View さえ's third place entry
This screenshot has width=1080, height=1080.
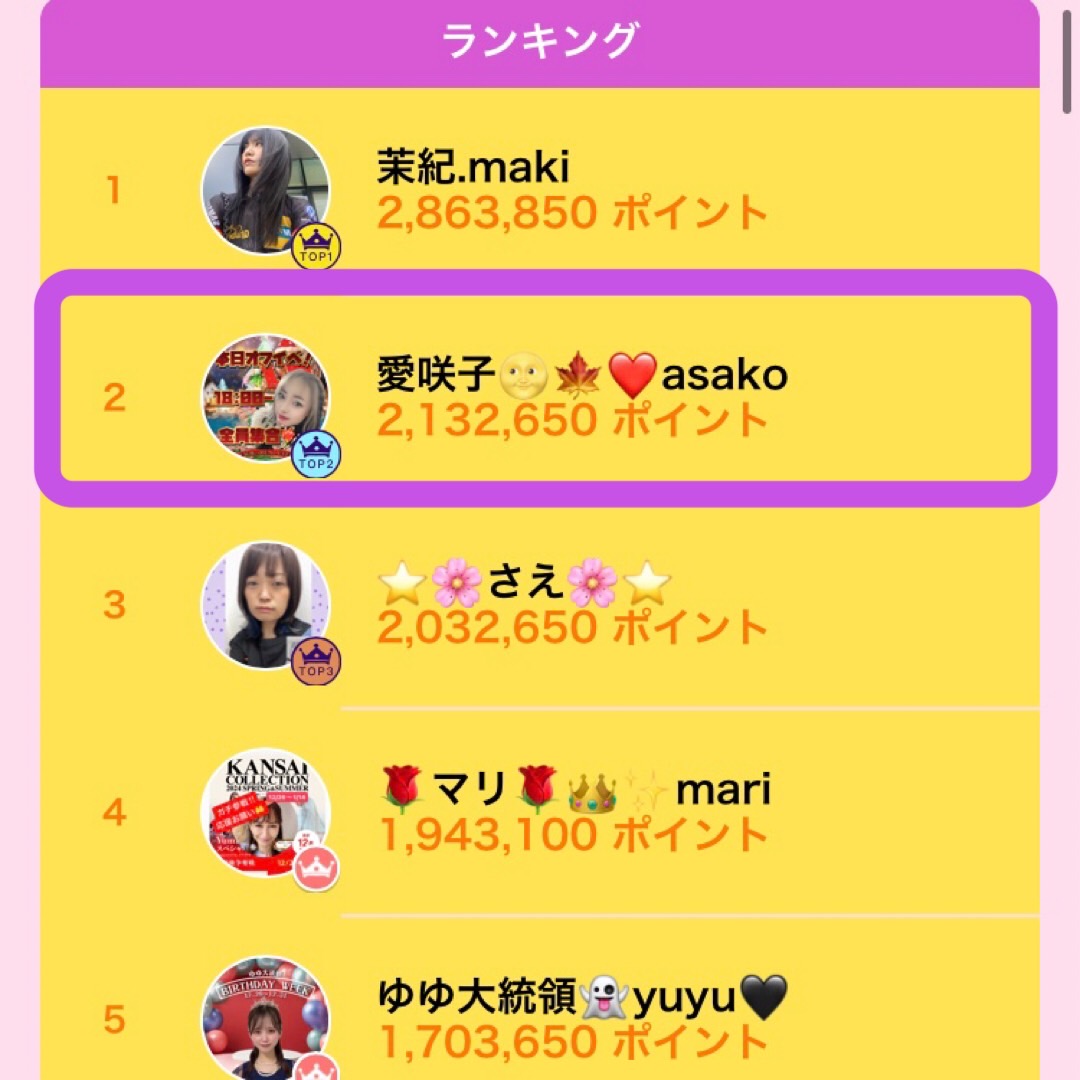pyautogui.click(x=540, y=605)
